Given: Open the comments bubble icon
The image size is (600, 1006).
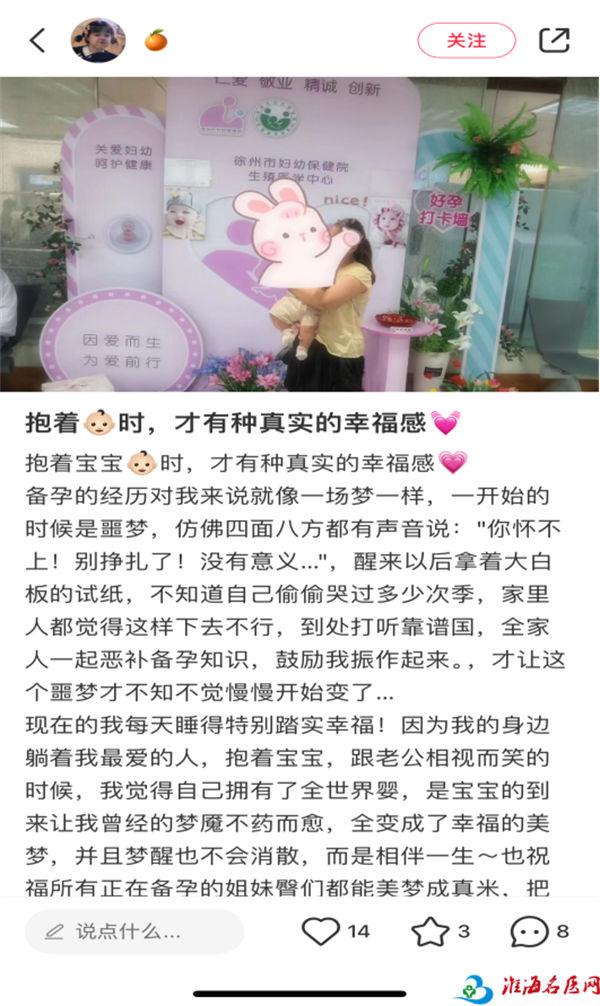Looking at the screenshot, I should click(528, 932).
